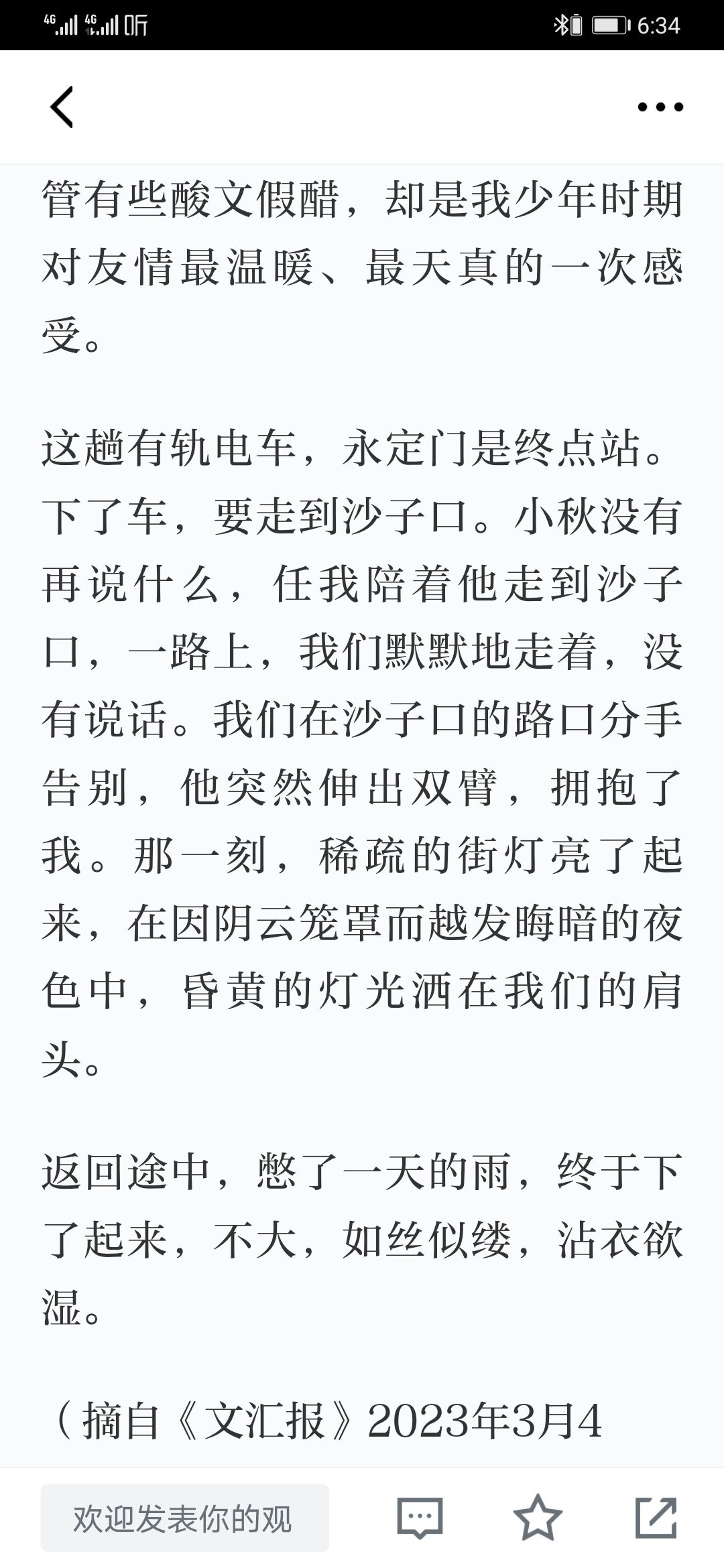Open the comments bubble icon
This screenshot has width=724, height=1568.
coord(420,1518)
